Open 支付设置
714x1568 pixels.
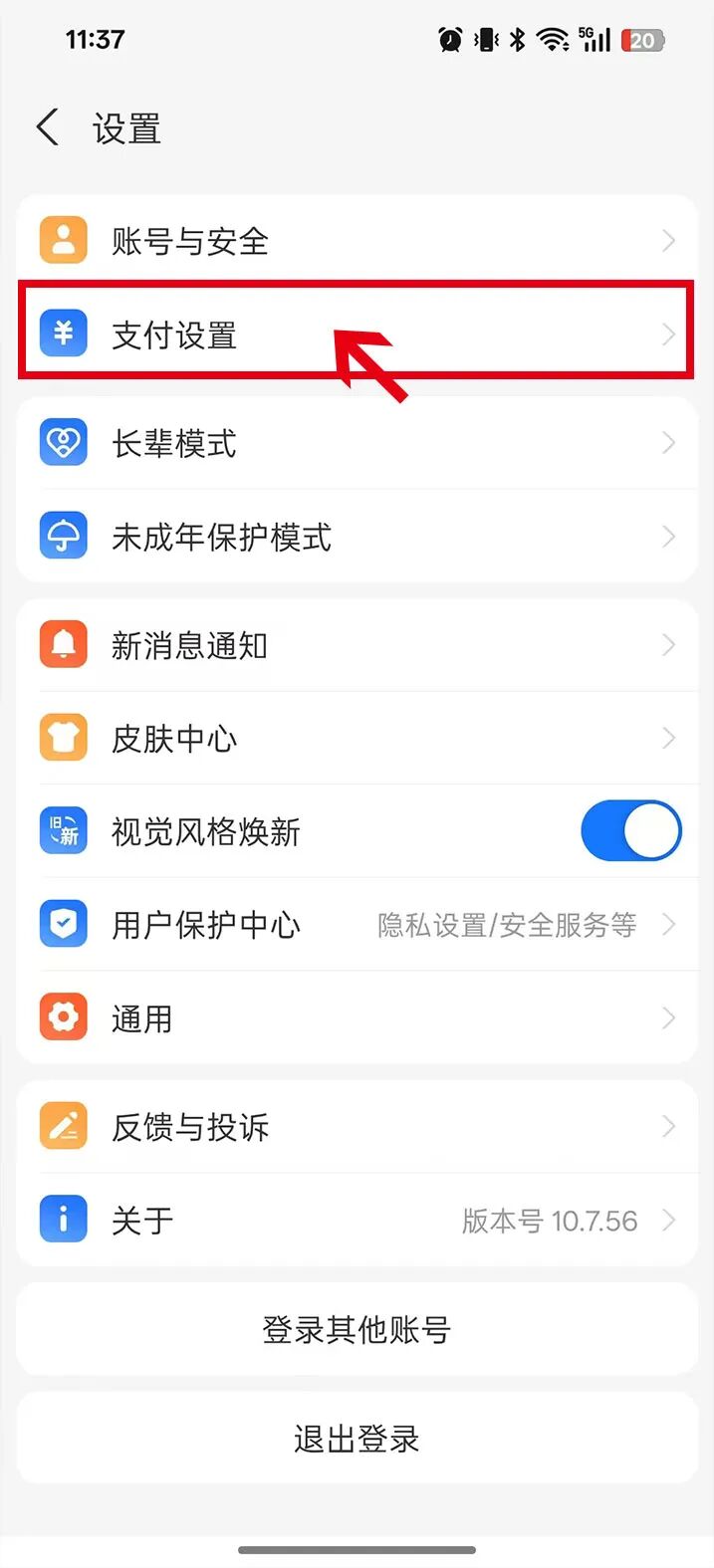pos(357,335)
